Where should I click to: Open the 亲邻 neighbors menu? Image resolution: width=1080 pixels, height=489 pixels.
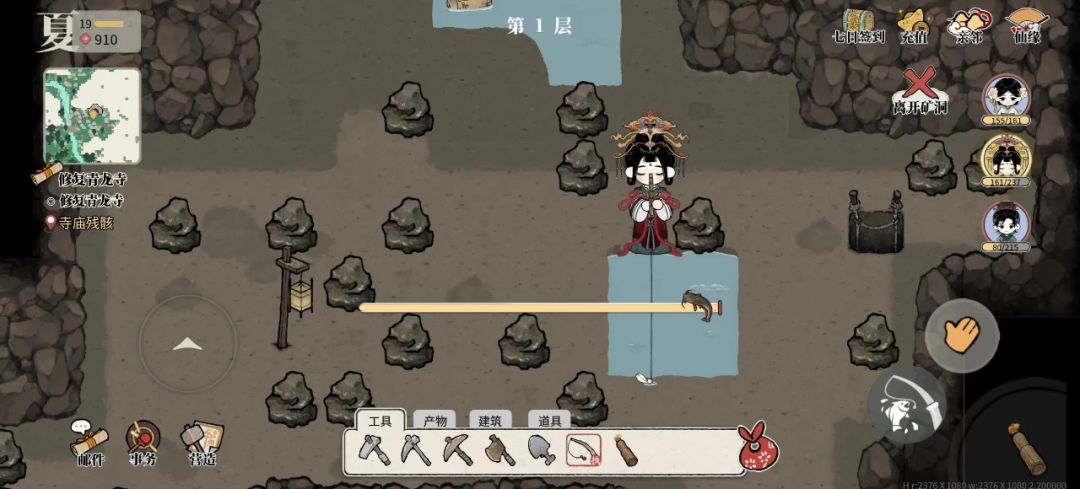click(968, 25)
